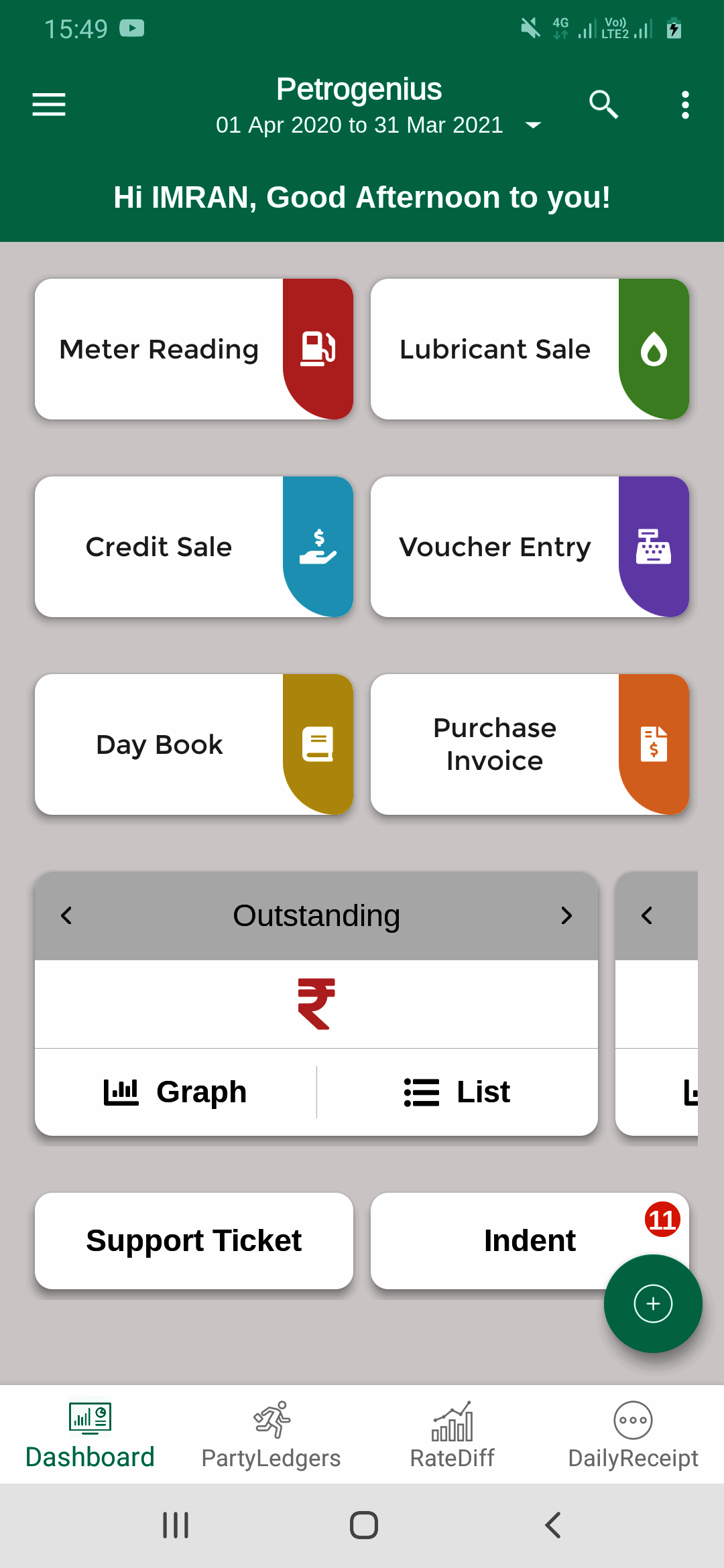Open Indent with 11 pending
The width and height of the screenshot is (724, 1568).
point(509,1240)
